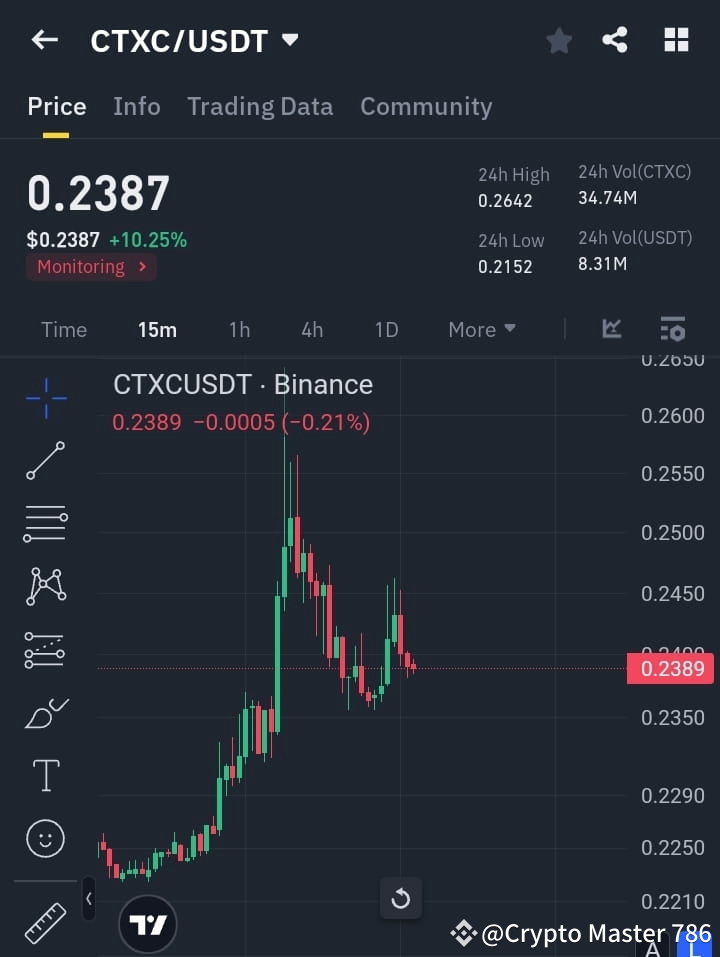Viewport: 720px width, 957px height.
Task: Open the XABCD pattern tool
Action: pos(45,587)
